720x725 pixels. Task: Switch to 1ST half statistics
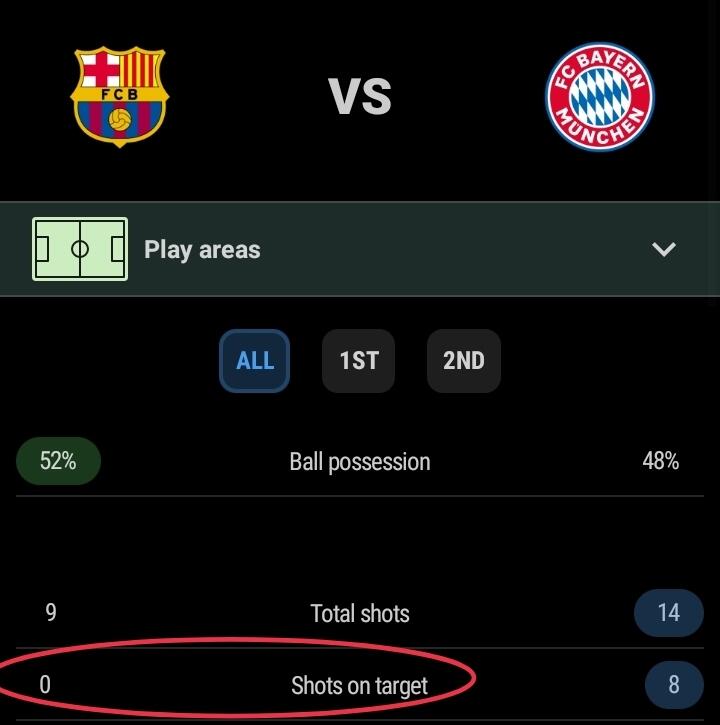[x=359, y=360]
